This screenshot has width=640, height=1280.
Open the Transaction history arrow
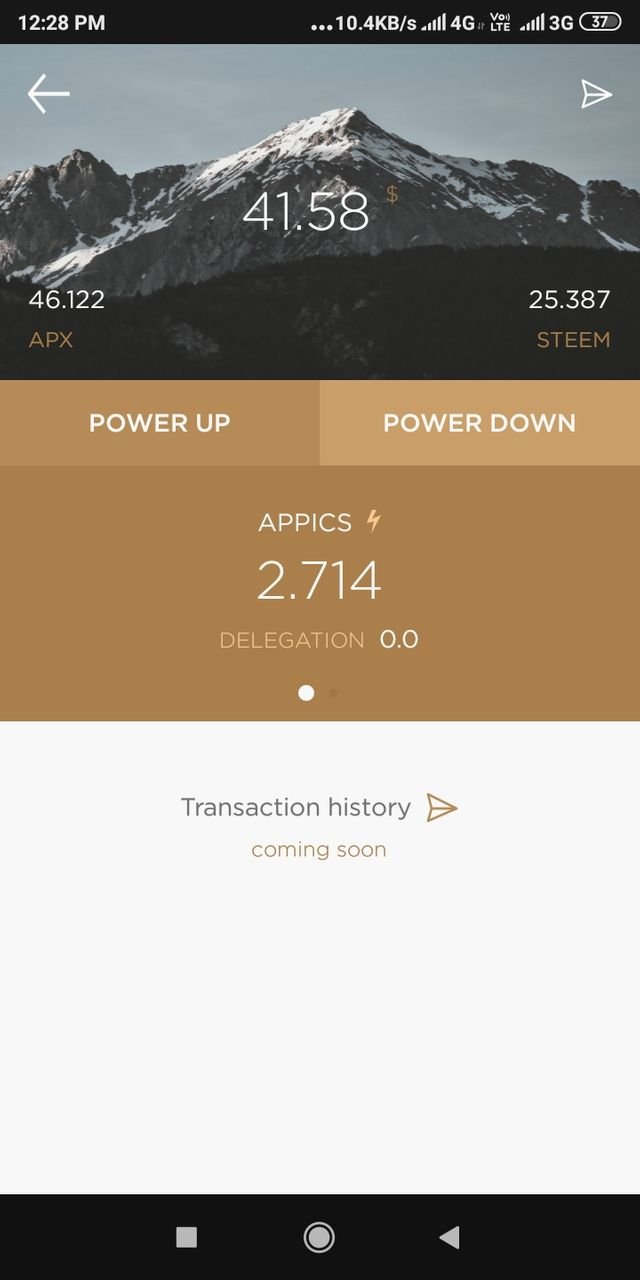(442, 808)
